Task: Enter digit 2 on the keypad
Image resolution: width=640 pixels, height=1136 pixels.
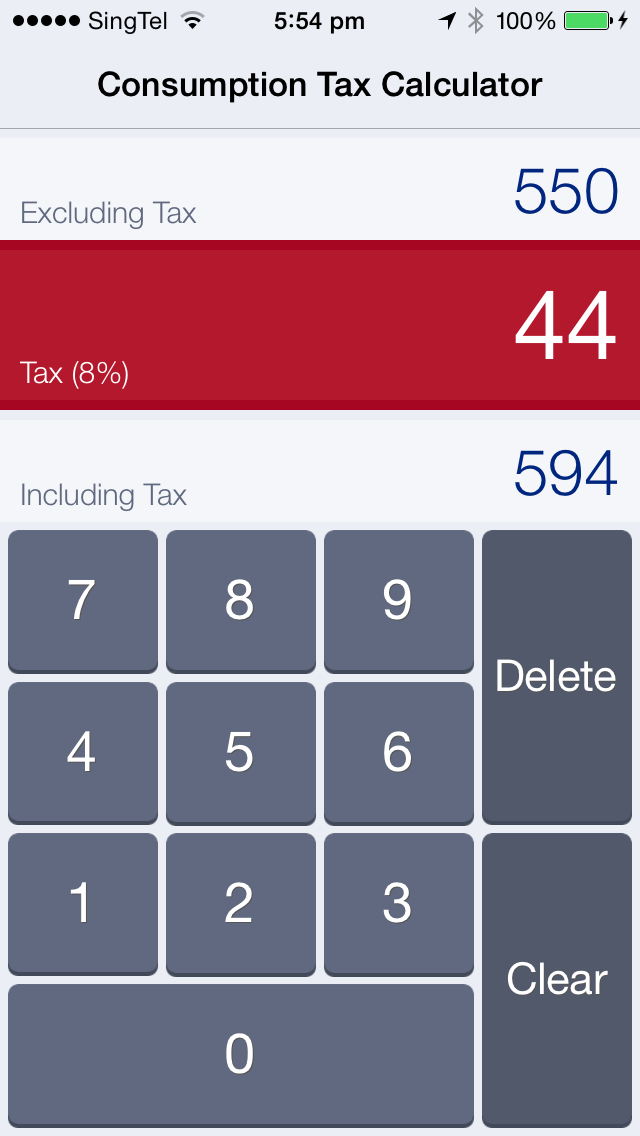Action: click(x=241, y=904)
